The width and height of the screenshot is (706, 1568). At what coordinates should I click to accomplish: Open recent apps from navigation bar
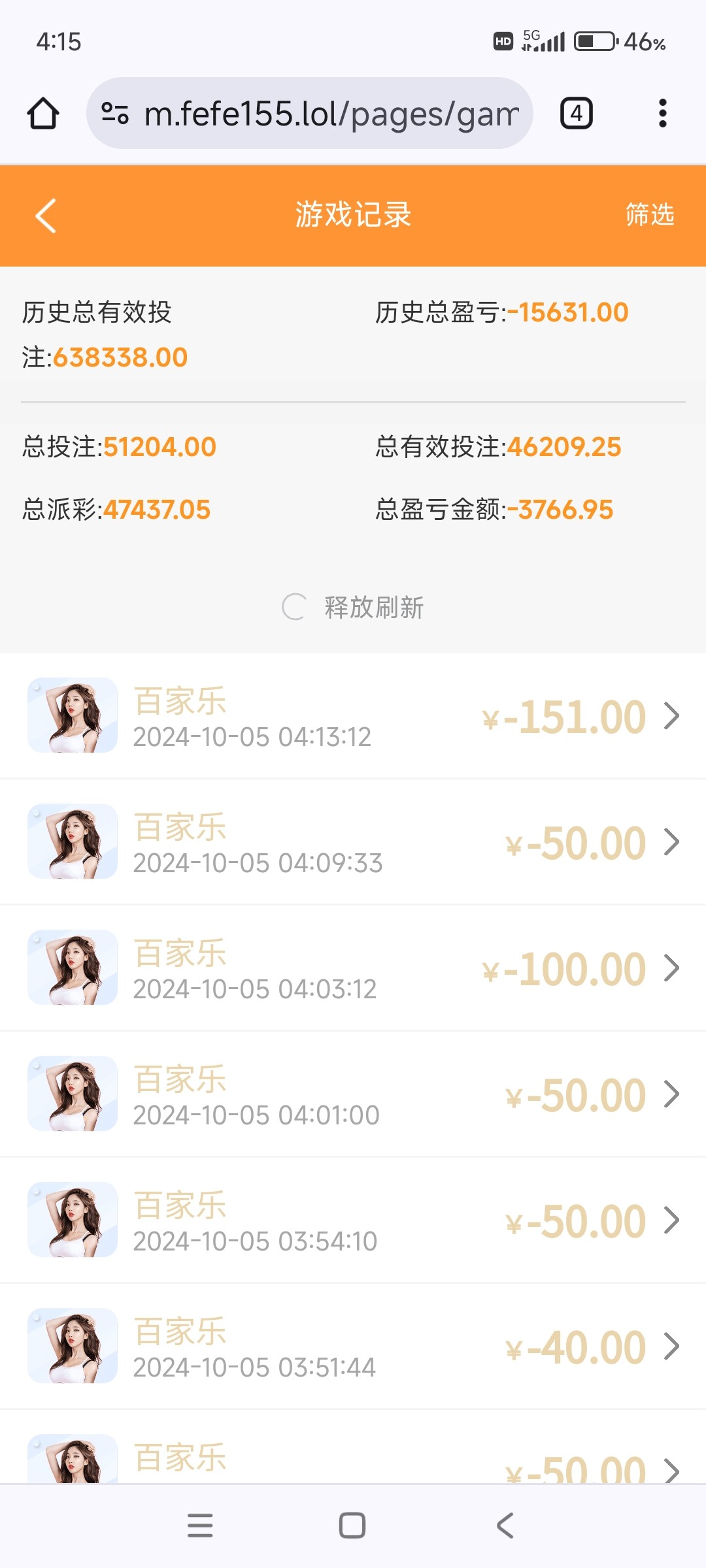(200, 1526)
